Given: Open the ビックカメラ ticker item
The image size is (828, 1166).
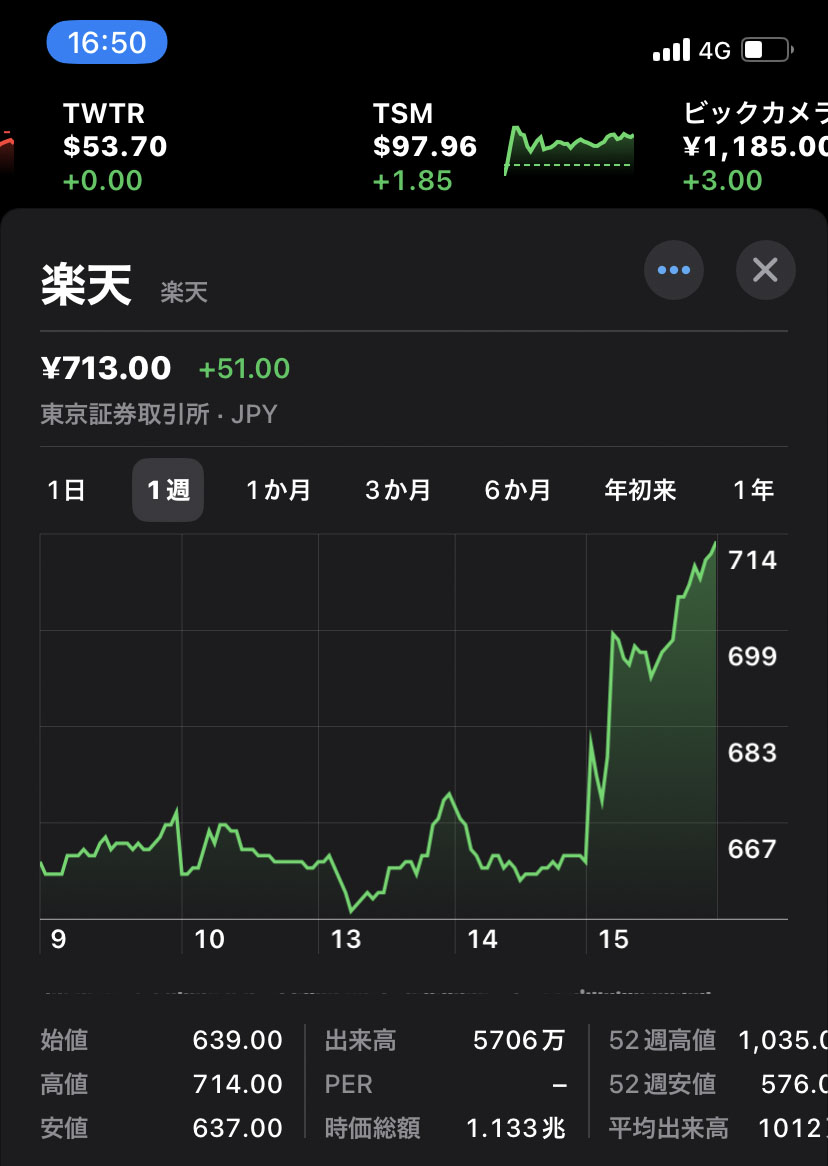Looking at the screenshot, I should point(755,146).
